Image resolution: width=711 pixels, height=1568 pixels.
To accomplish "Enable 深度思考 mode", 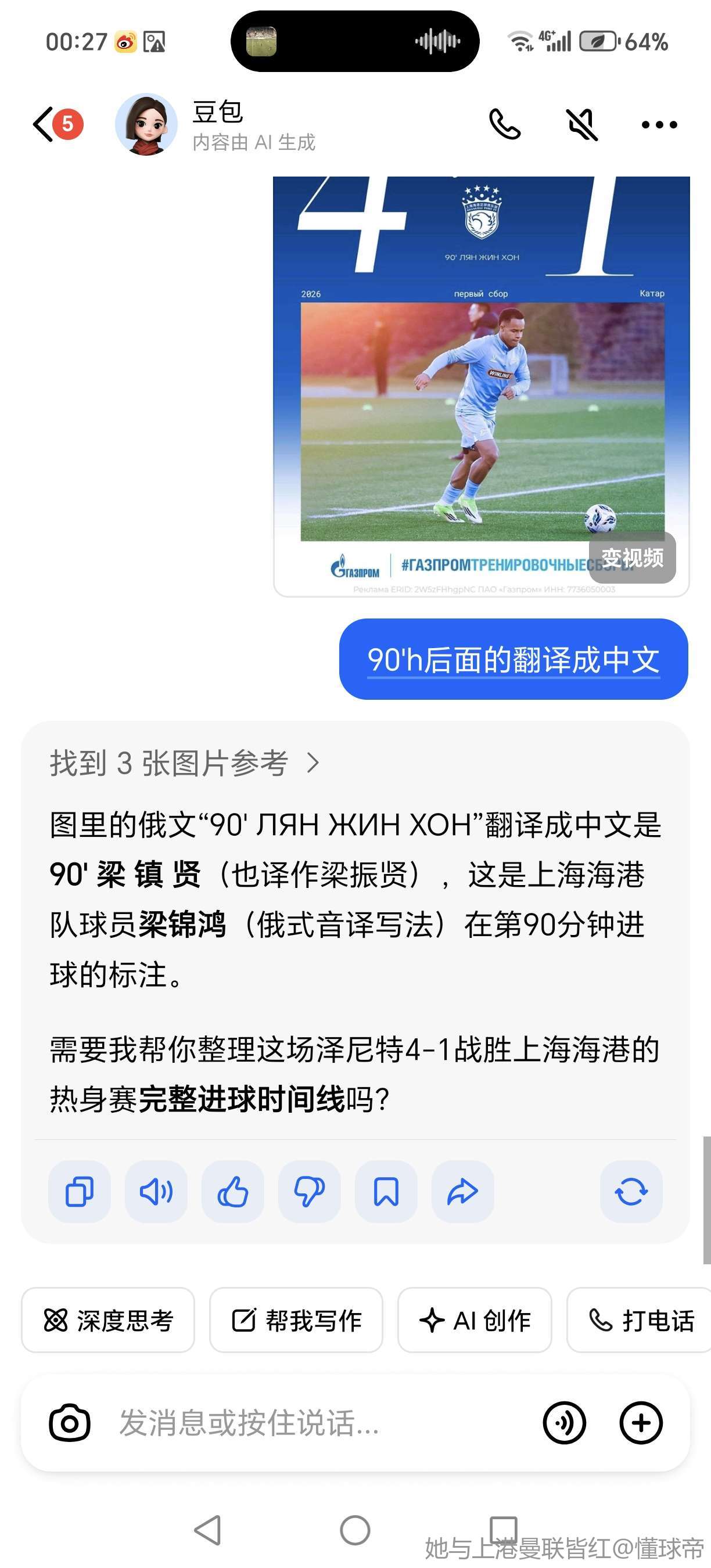I will pos(107,1320).
